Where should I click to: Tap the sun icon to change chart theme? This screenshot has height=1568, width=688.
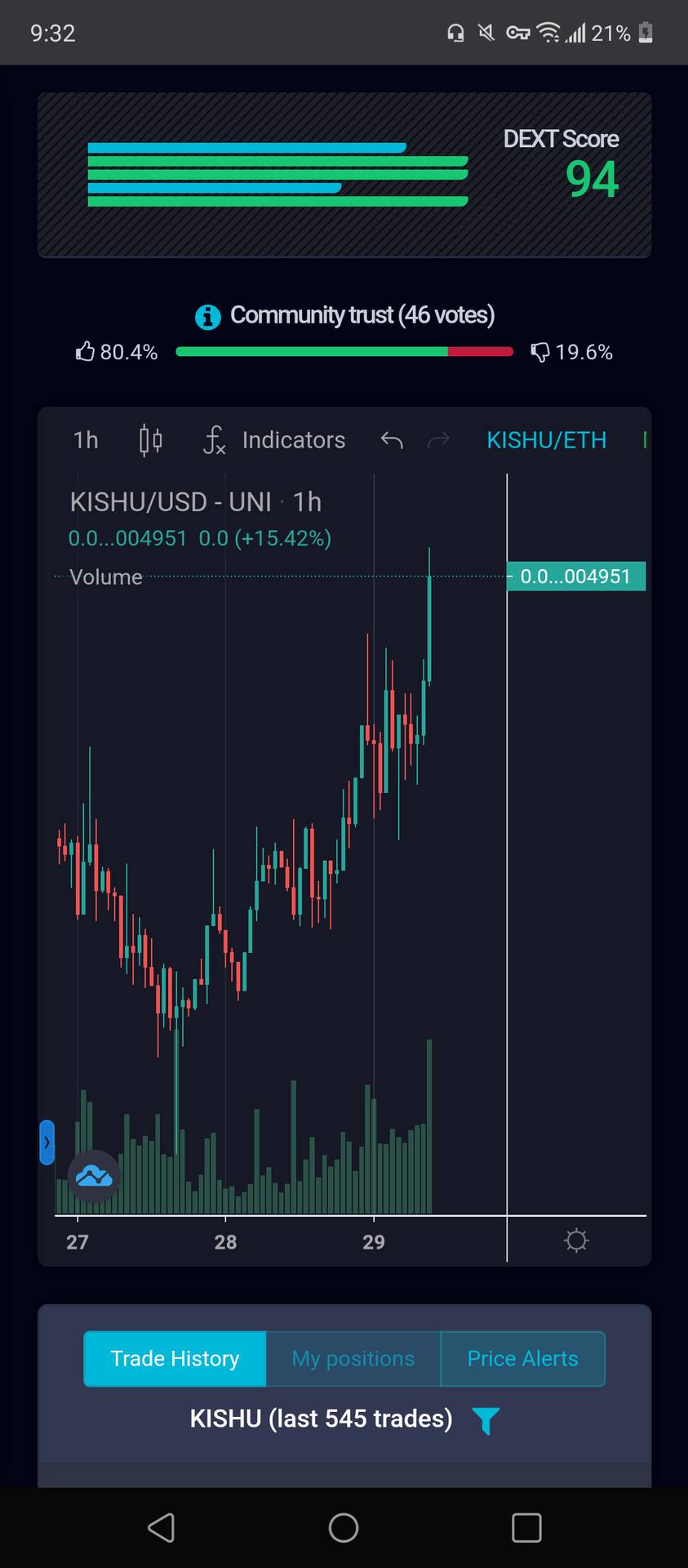(577, 1240)
